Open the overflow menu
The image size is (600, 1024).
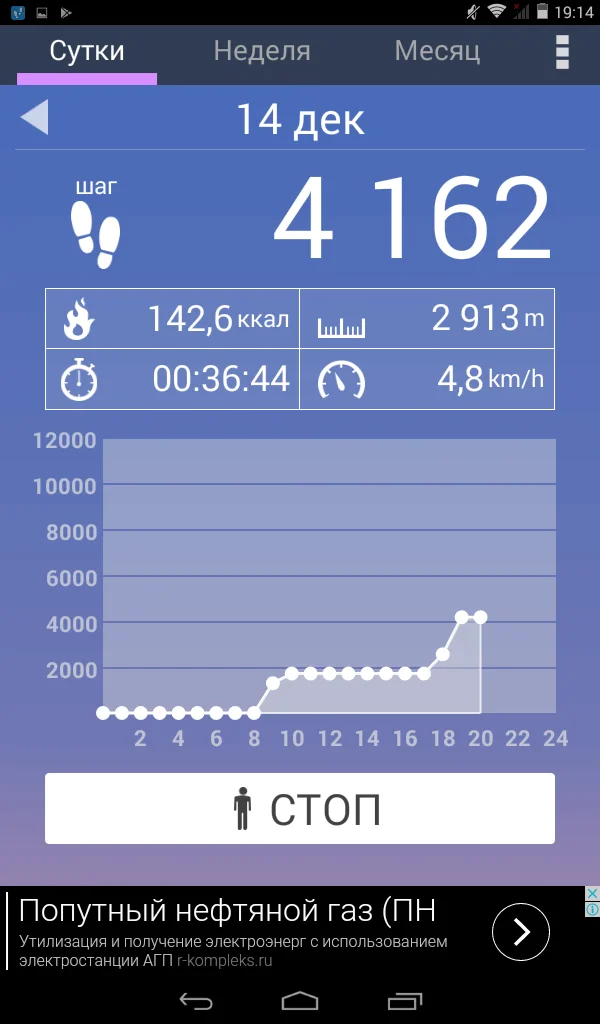tap(562, 52)
